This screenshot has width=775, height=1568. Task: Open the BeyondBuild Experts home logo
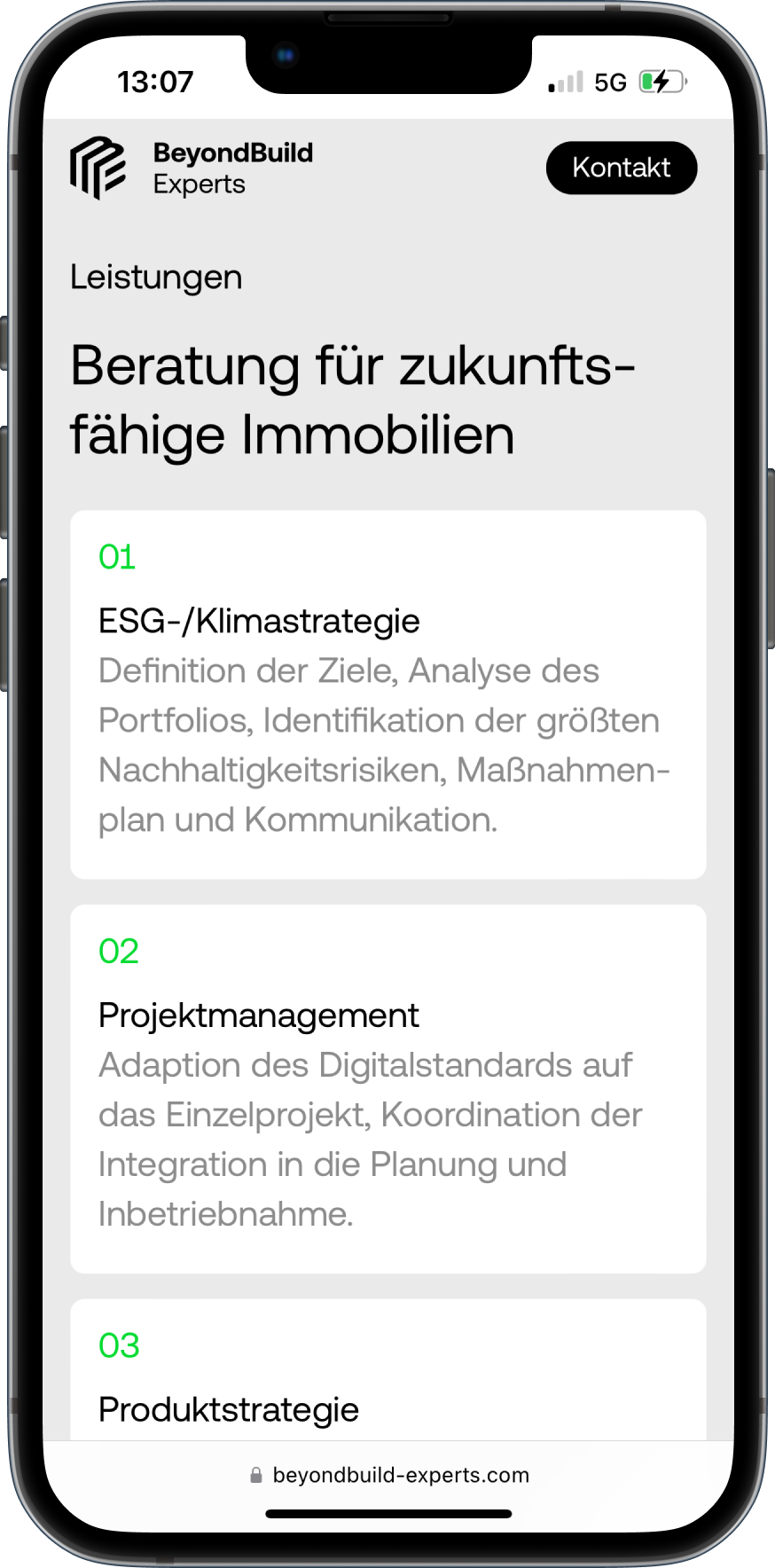coord(192,168)
